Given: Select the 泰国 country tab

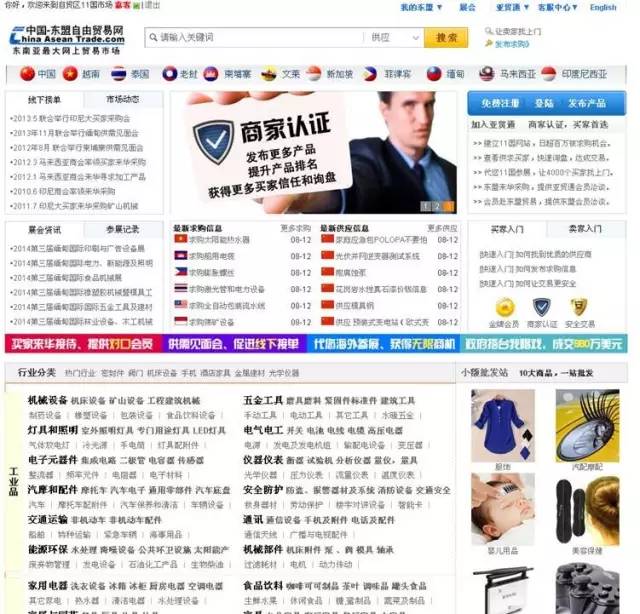Looking at the screenshot, I should point(130,74).
